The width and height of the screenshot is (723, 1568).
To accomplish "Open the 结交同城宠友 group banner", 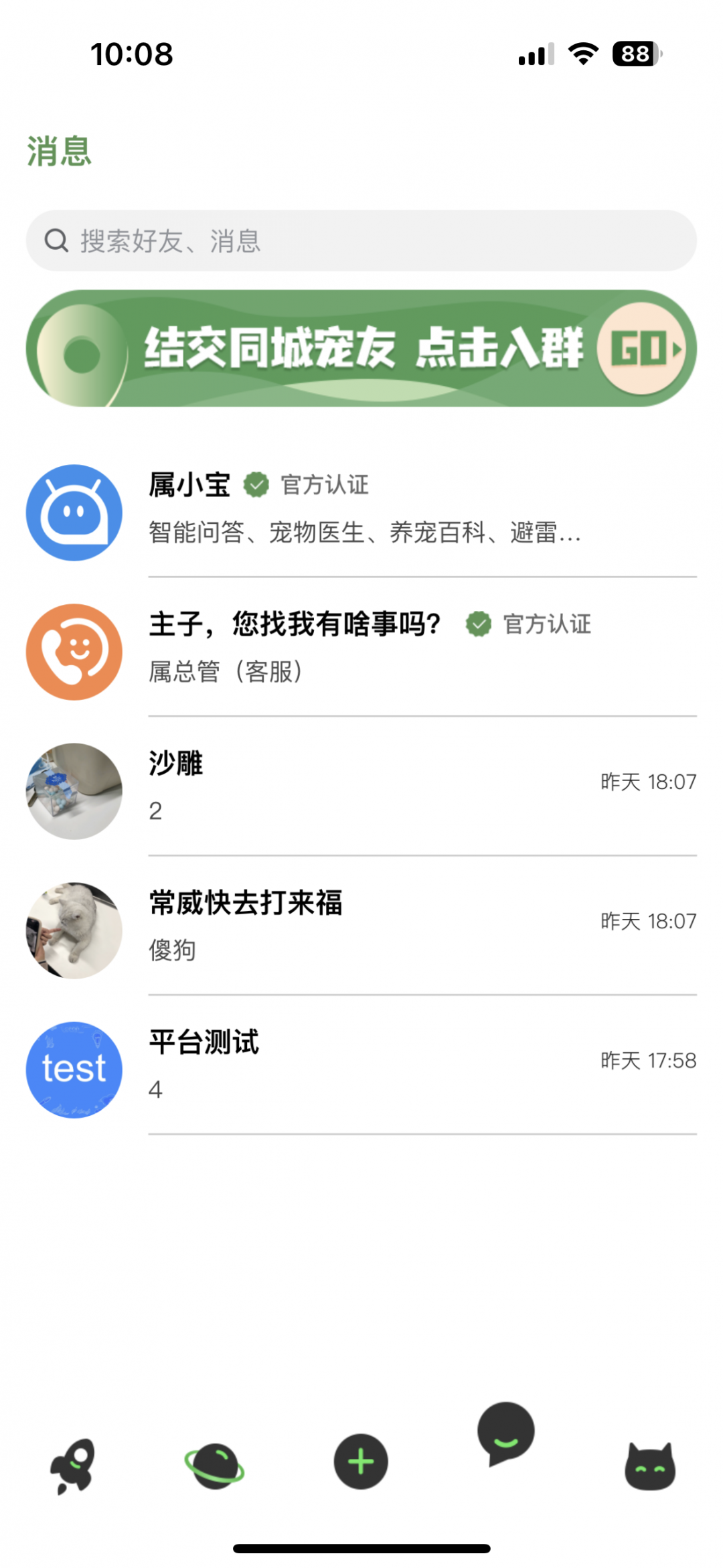I will (x=361, y=348).
